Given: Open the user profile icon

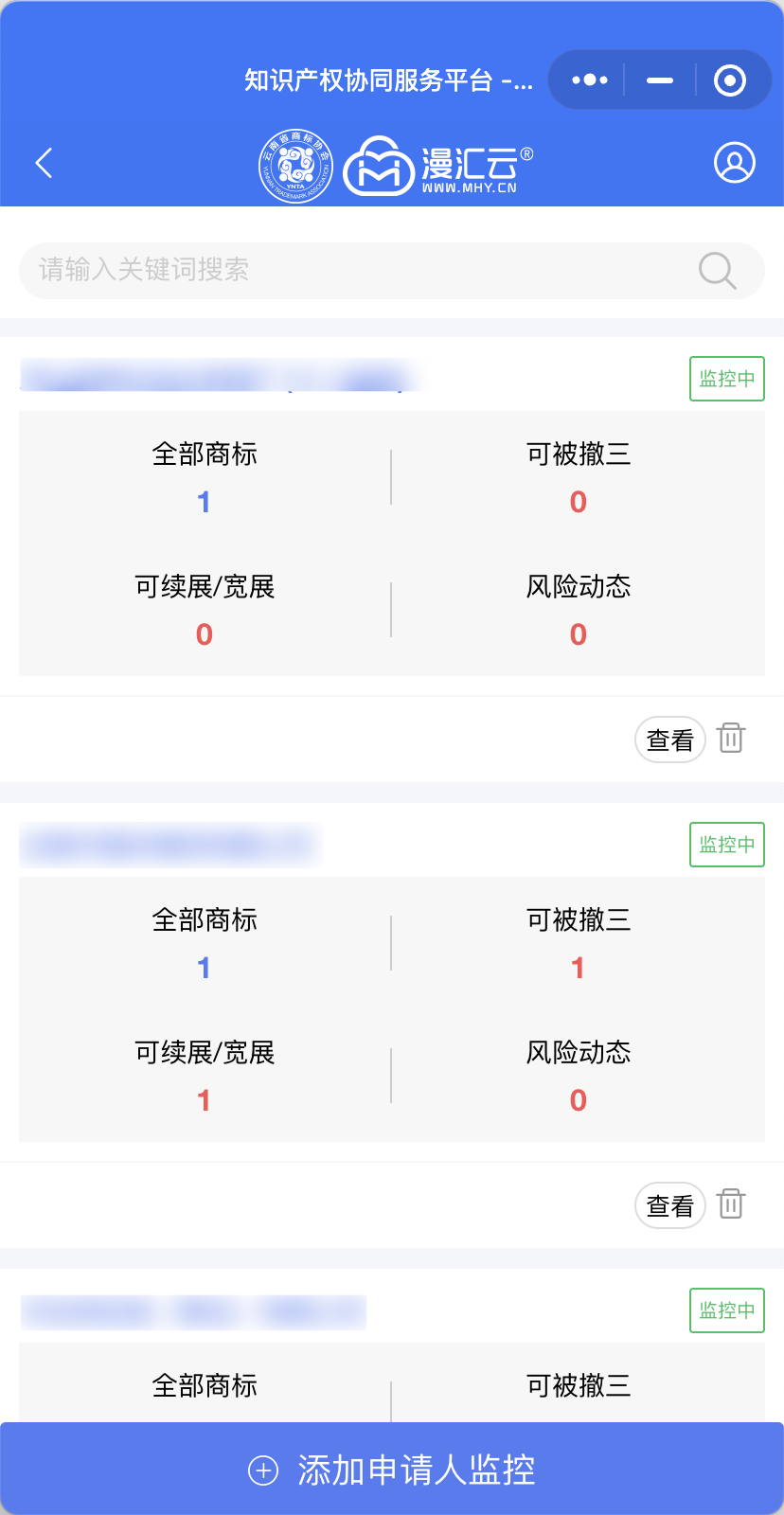Looking at the screenshot, I should coord(734,163).
